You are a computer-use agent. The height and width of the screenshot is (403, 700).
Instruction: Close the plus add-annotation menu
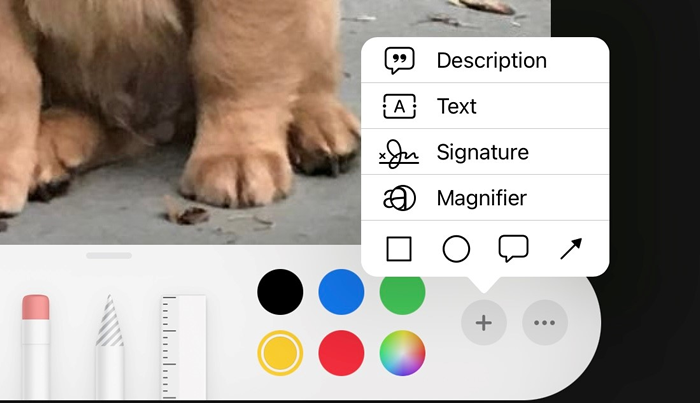[x=483, y=323]
